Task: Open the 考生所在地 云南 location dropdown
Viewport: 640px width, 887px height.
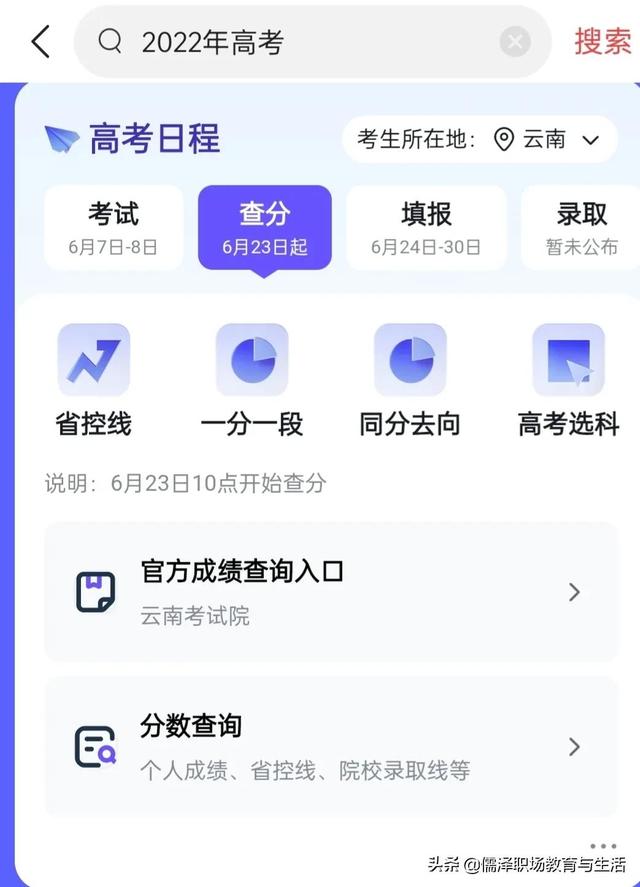Action: pyautogui.click(x=479, y=139)
